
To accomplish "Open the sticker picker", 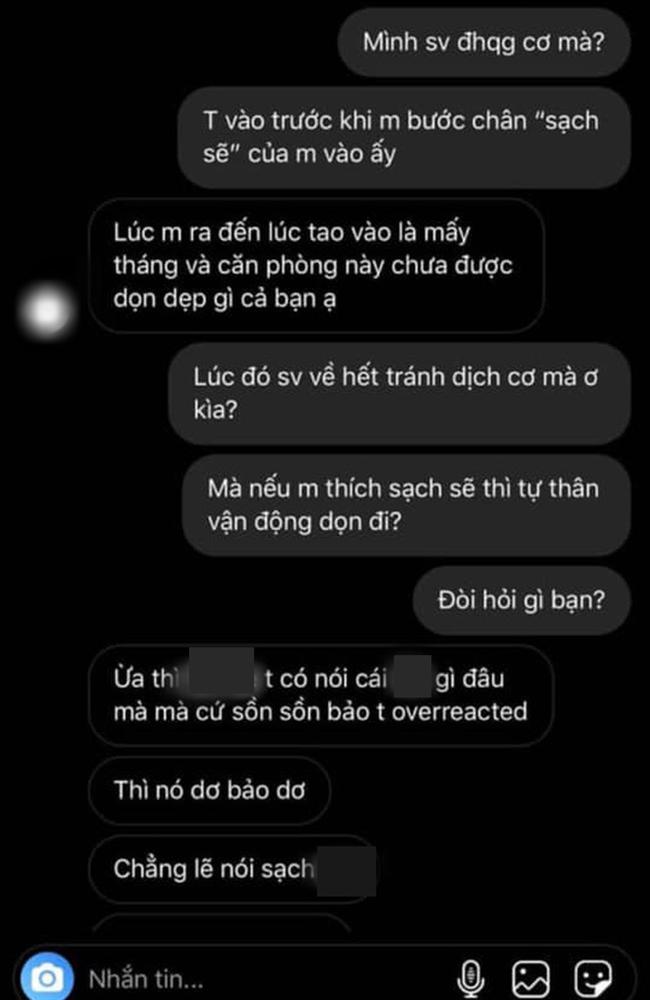I will [591, 975].
